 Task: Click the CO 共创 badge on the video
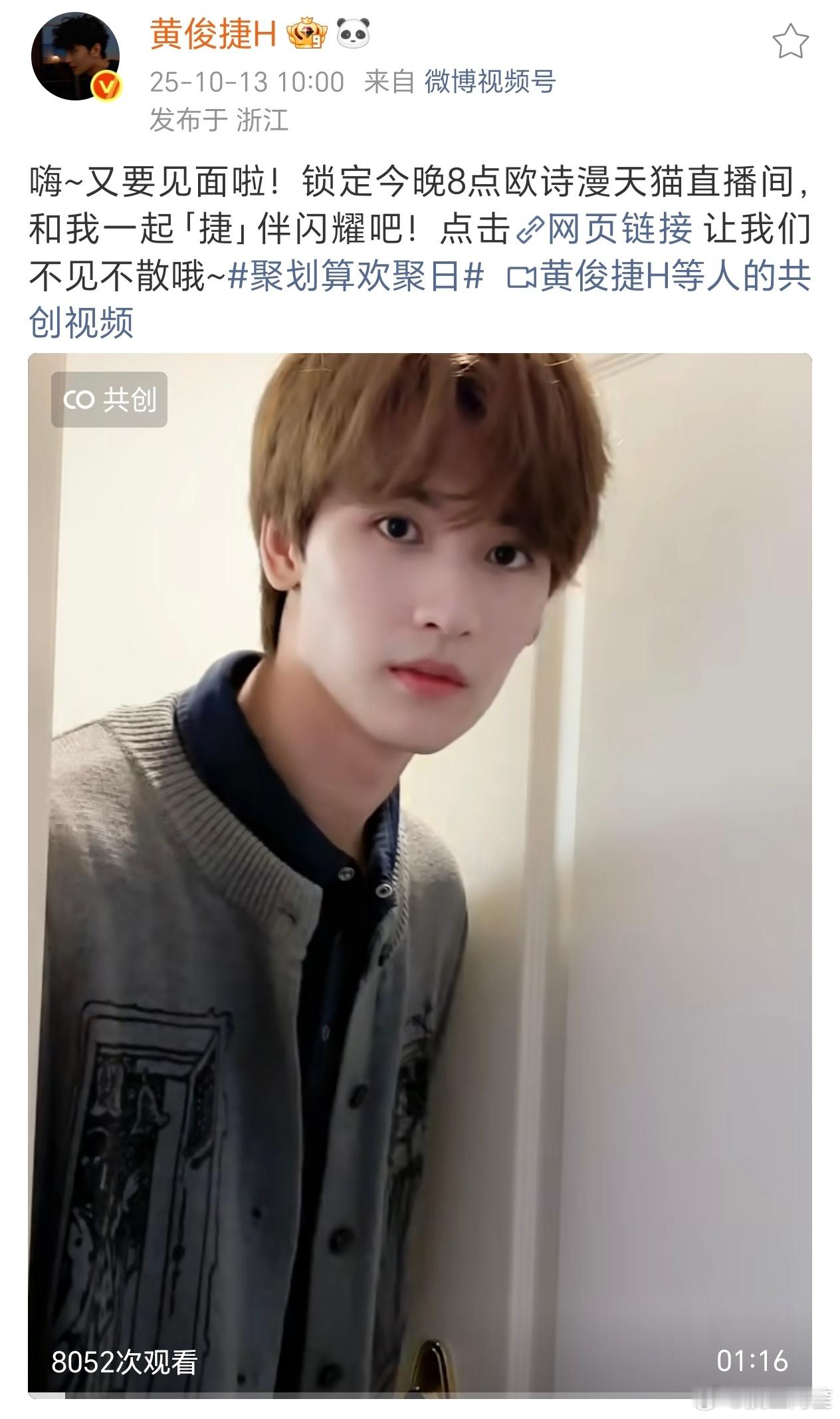tap(108, 401)
